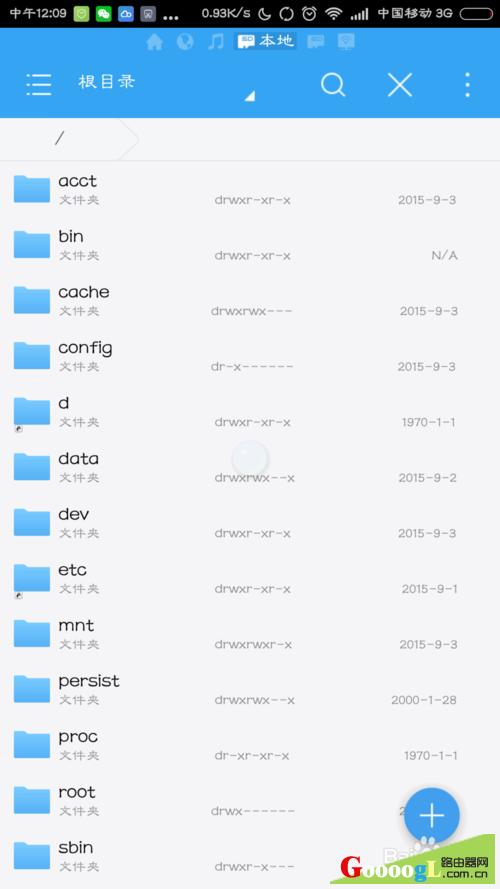Open the three-dot overflow menu
This screenshot has width=500, height=889.
pyautogui.click(x=467, y=85)
